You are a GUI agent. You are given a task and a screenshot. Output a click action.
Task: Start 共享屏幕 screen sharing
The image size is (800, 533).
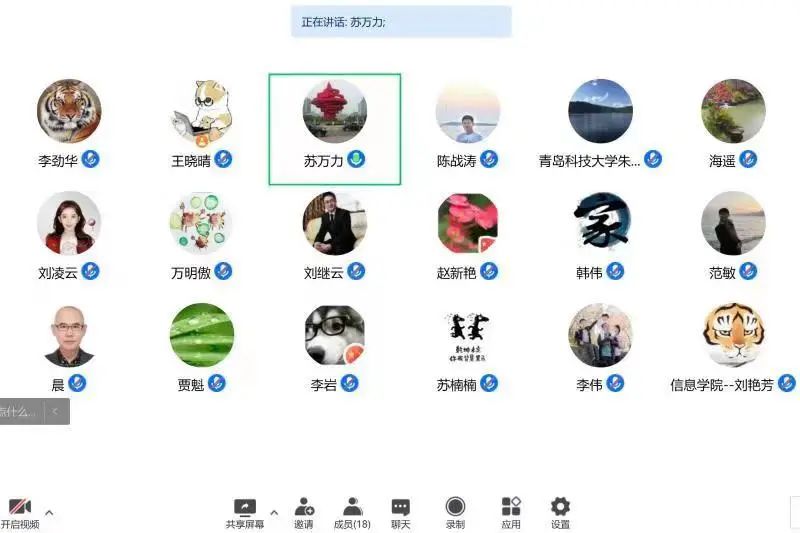click(245, 512)
